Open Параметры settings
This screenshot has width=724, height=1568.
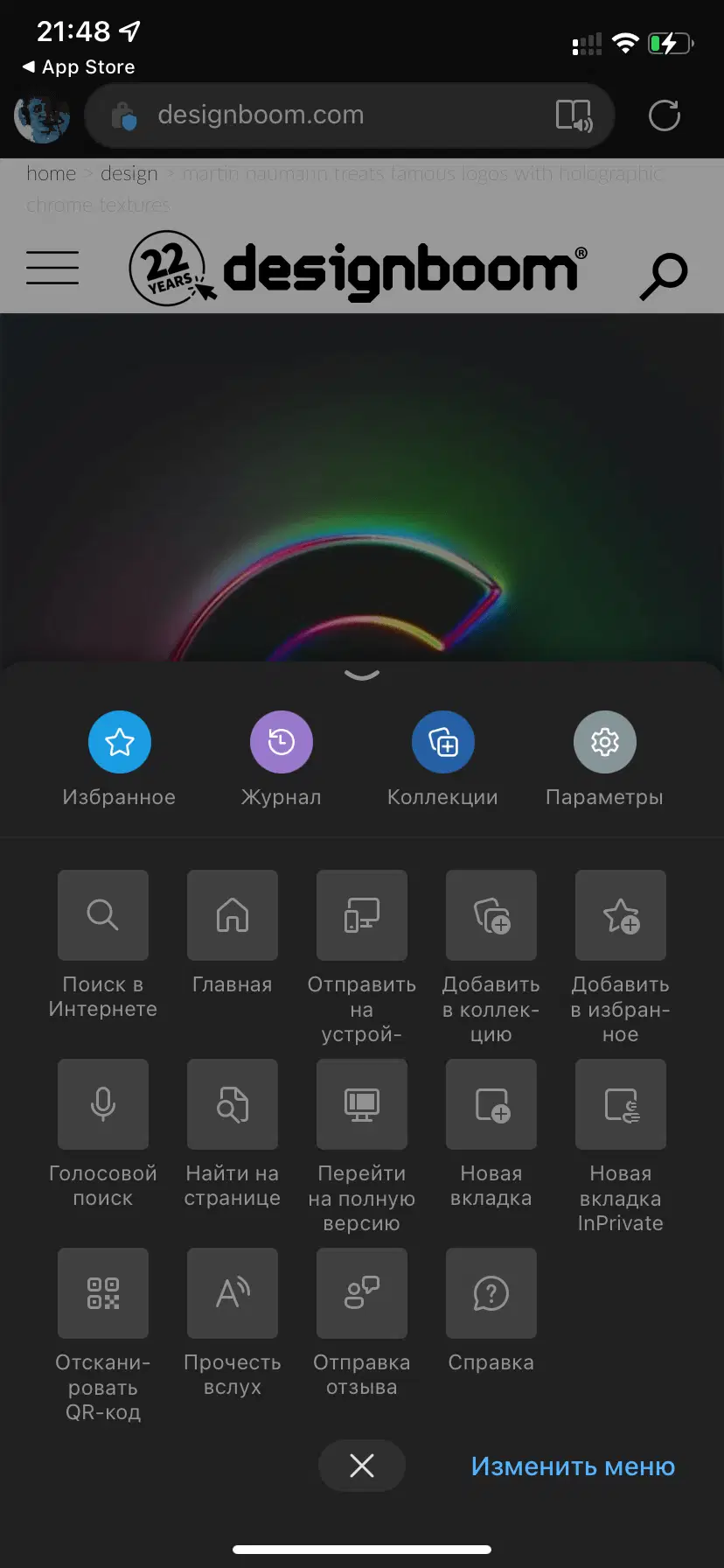604,743
